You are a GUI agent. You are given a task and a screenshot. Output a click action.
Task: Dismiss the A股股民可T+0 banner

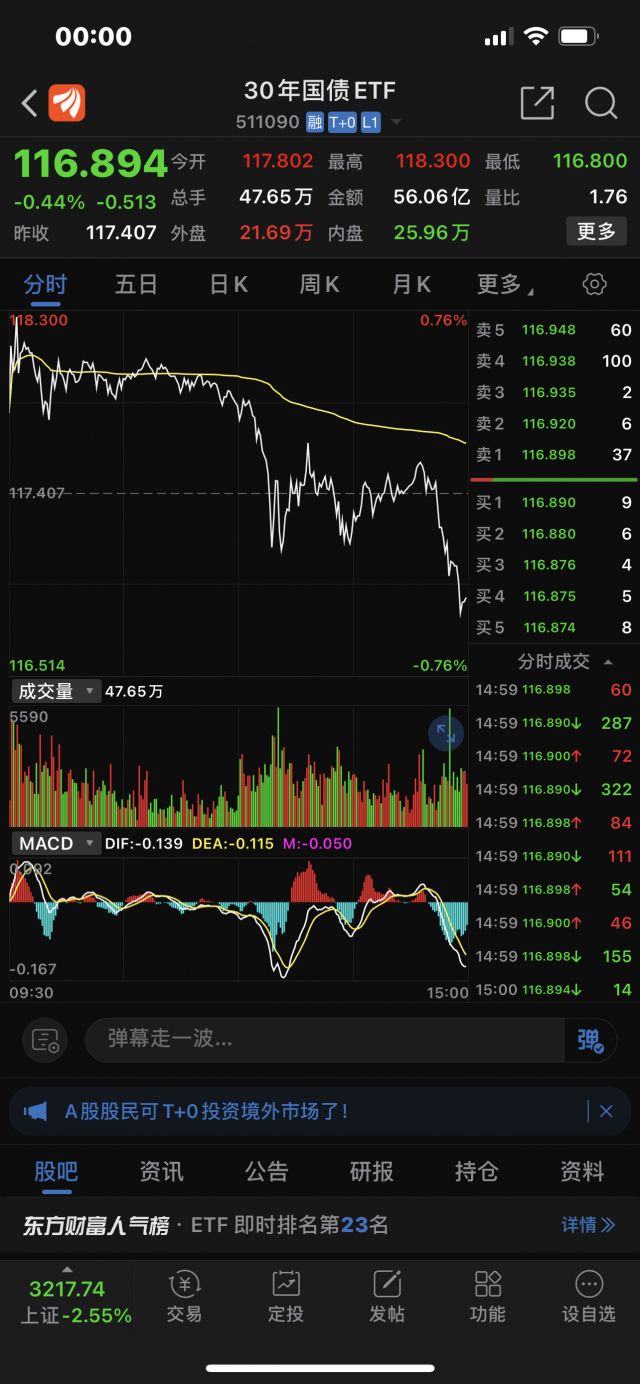[606, 1111]
